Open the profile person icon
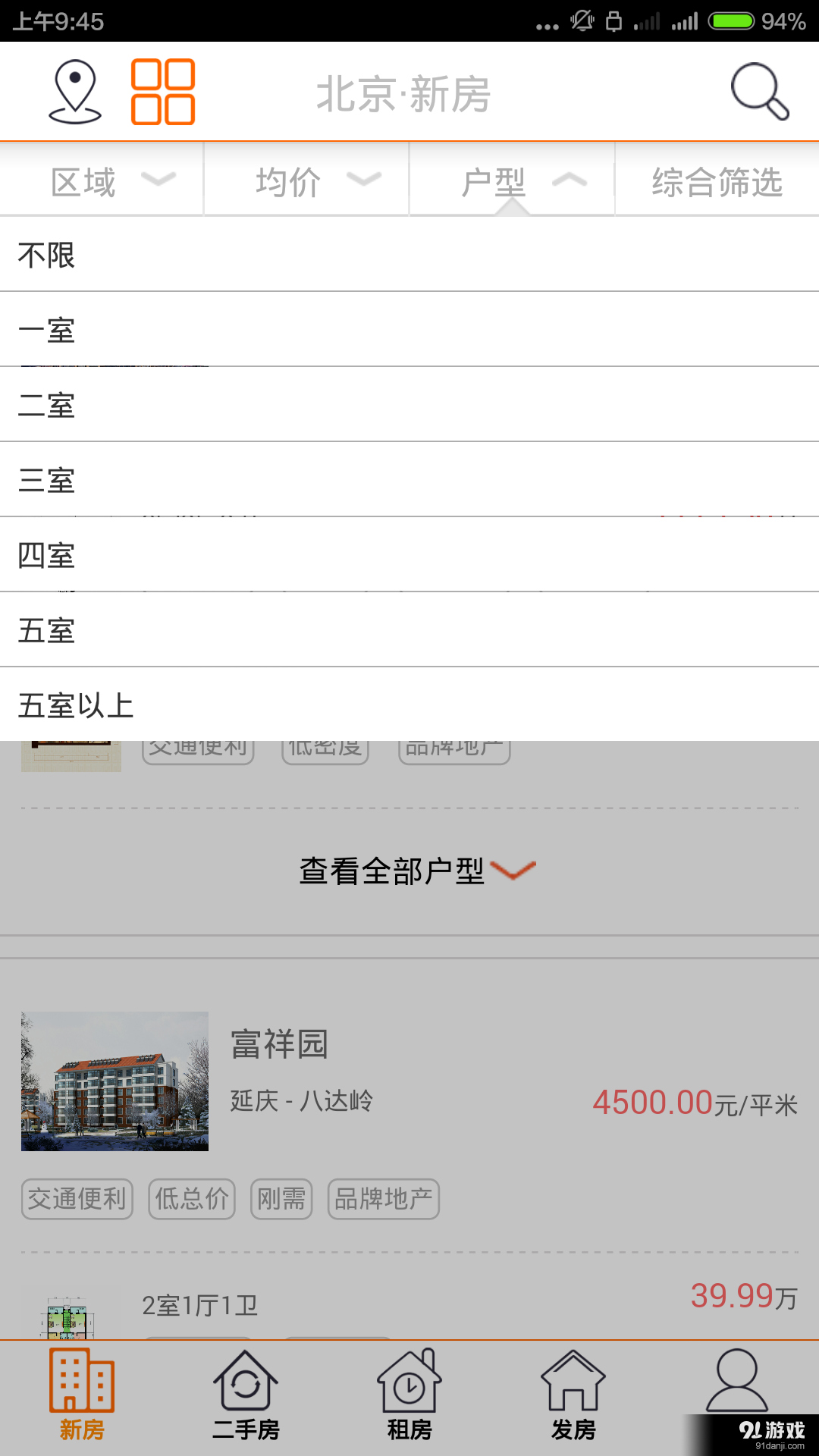Viewport: 819px width, 1456px height. tap(736, 1395)
